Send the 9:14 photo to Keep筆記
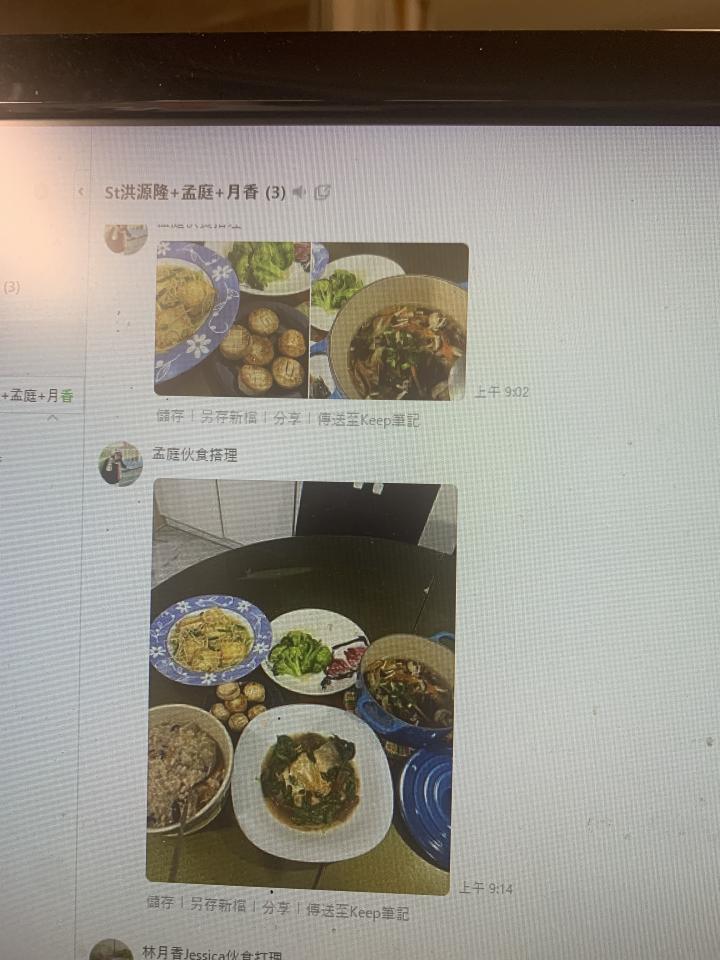 pyautogui.click(x=358, y=911)
